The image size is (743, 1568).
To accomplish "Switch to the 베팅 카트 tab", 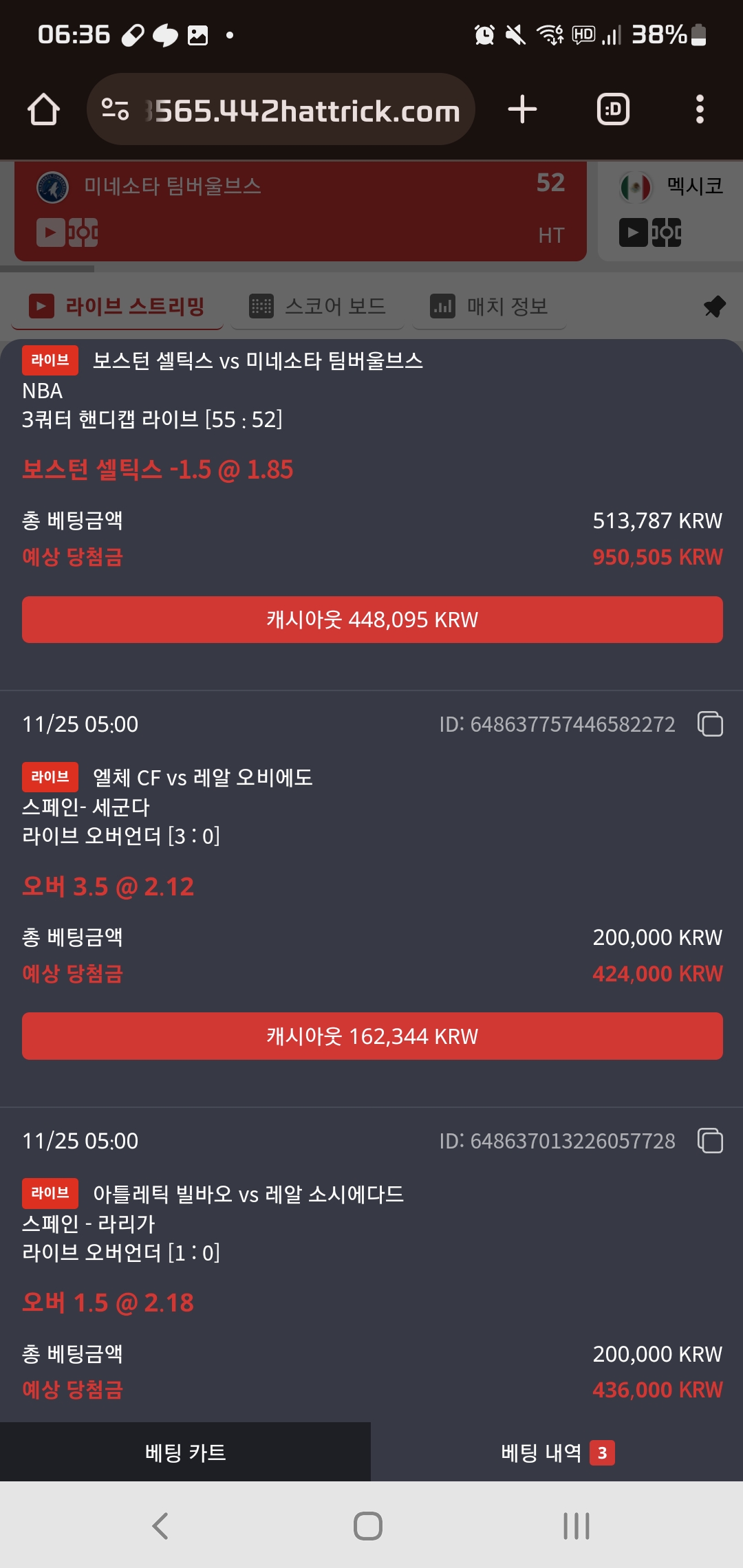I will 185,1452.
